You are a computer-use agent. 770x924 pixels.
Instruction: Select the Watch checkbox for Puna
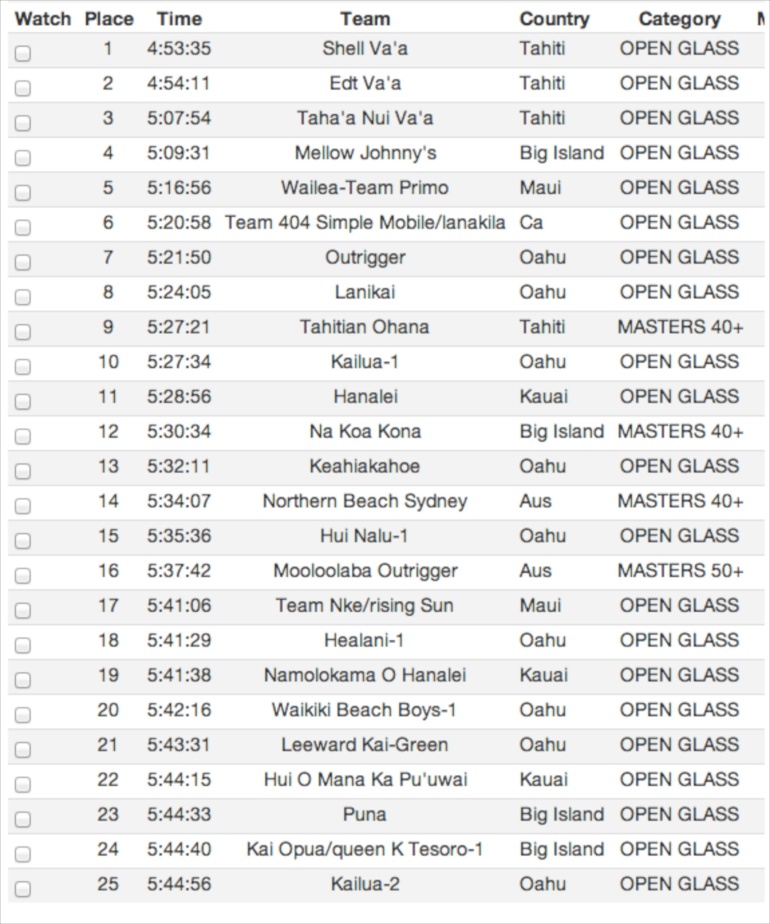coord(23,820)
